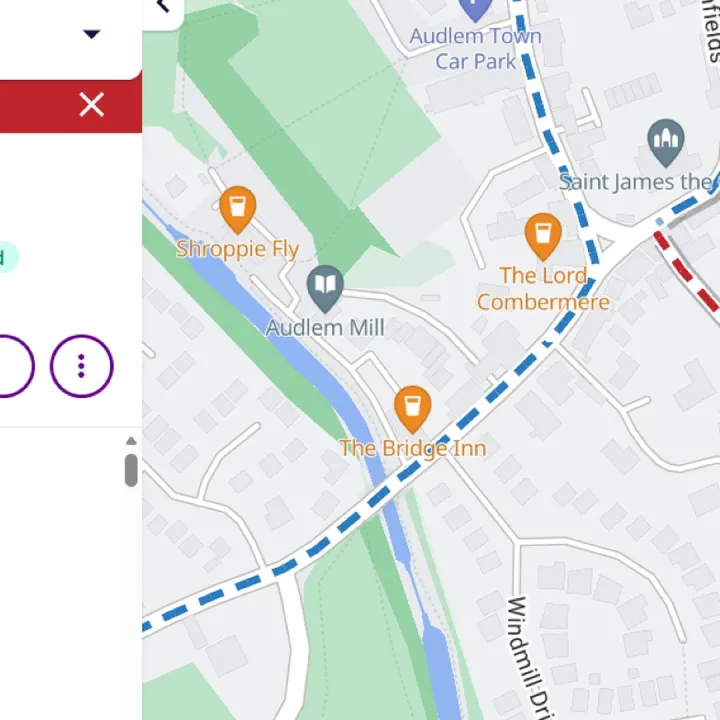Select the Audlem Mill marker

pos(325,288)
